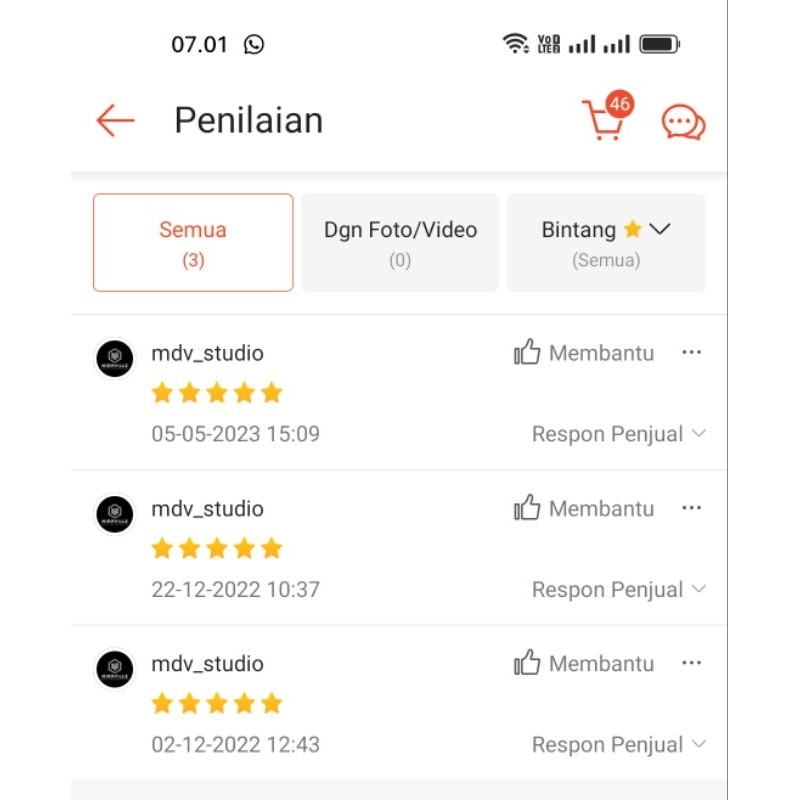
Task: Mark the 22-12-2022 review as Membantu
Action: [584, 508]
